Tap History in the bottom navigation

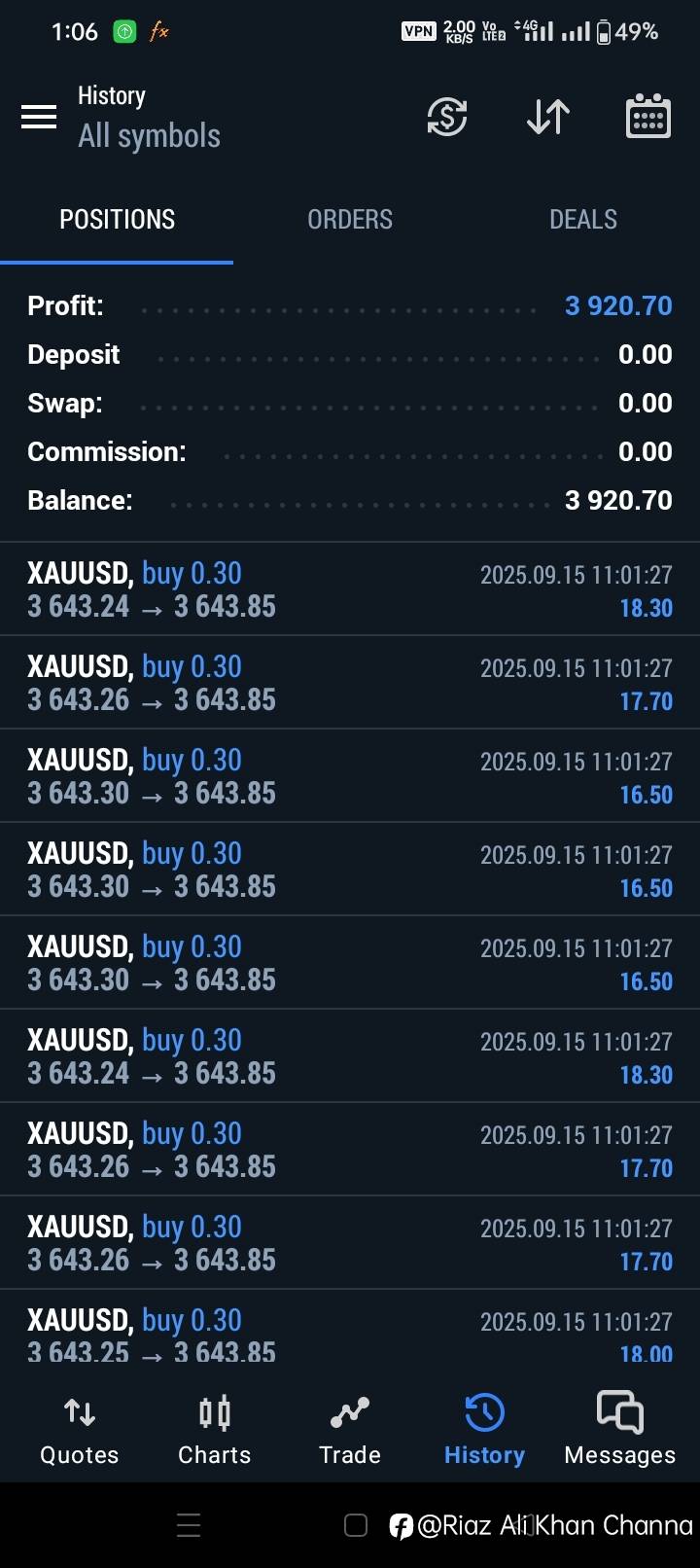(x=484, y=1429)
